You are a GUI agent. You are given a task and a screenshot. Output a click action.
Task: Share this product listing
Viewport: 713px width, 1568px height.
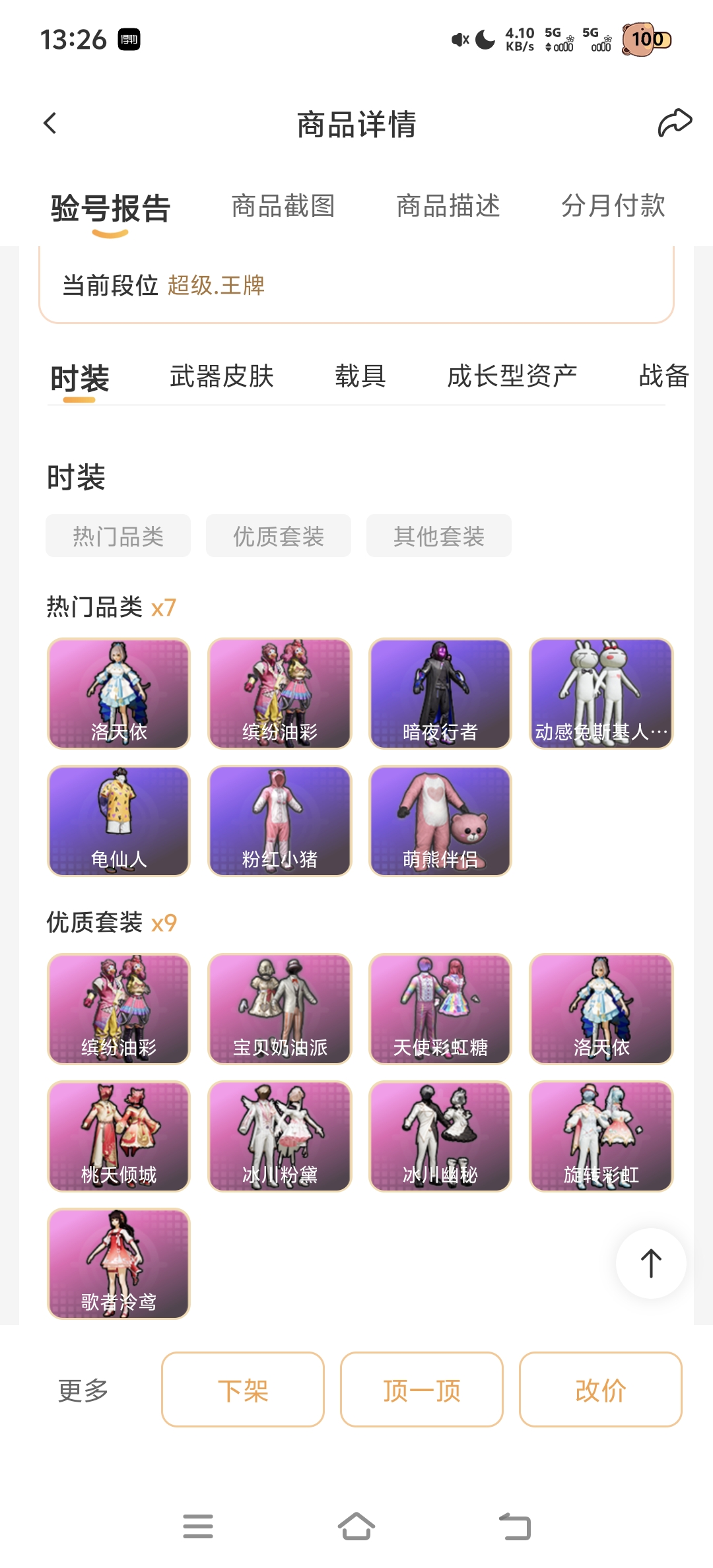click(x=674, y=123)
